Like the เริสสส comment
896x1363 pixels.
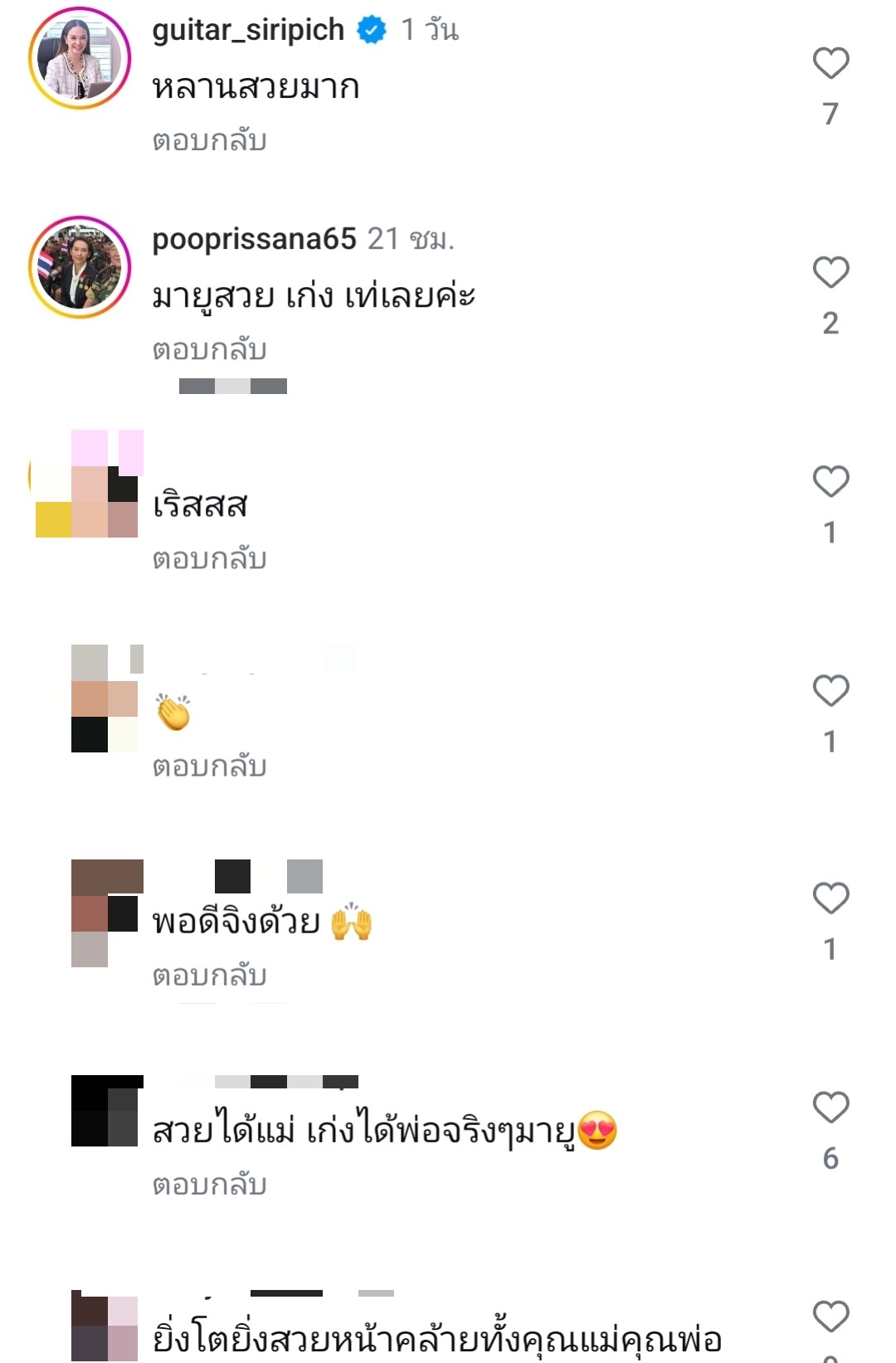click(830, 482)
